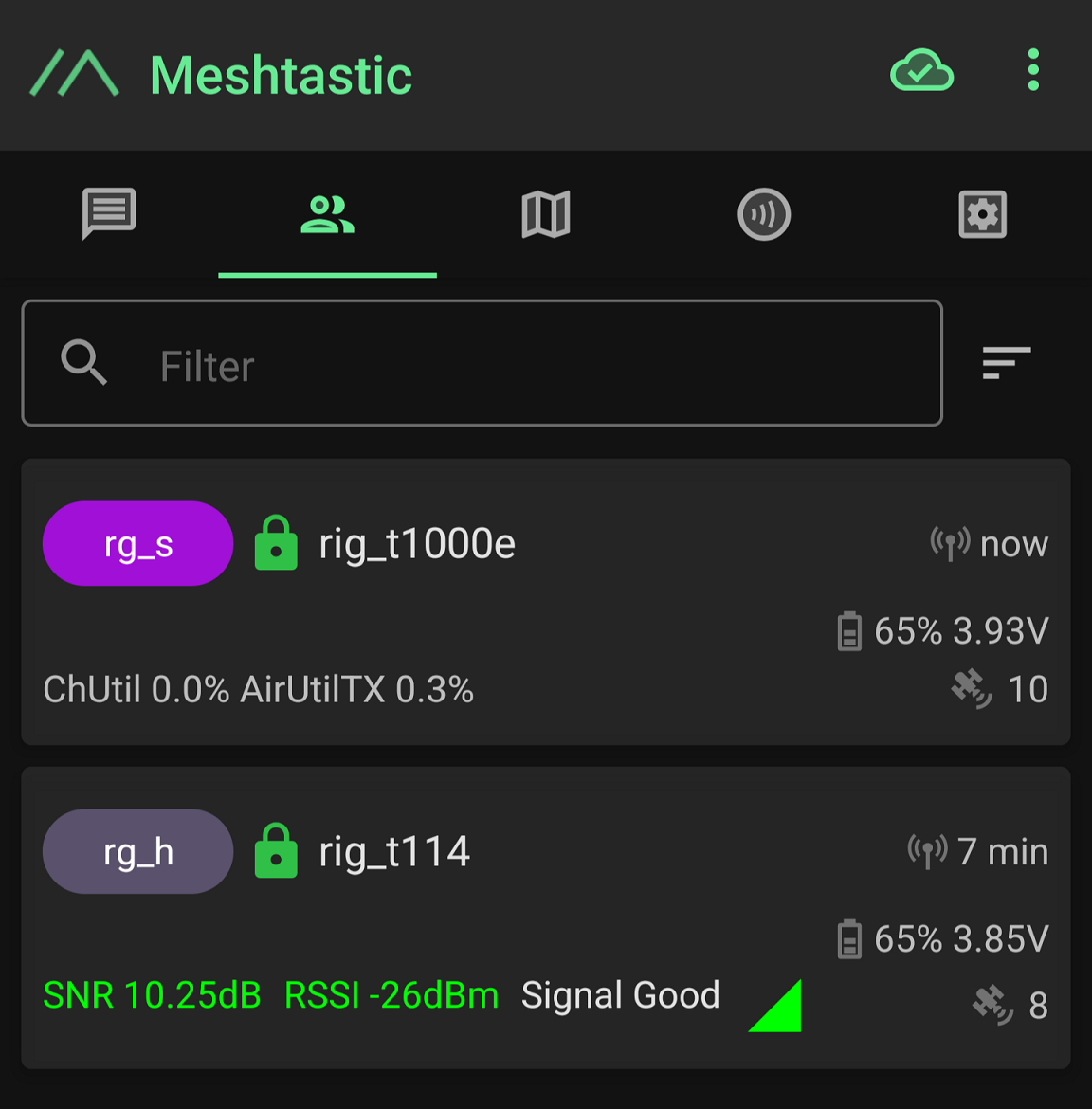Viewport: 1092px width, 1109px height.
Task: Tap the cloud connection status icon
Action: (921, 71)
